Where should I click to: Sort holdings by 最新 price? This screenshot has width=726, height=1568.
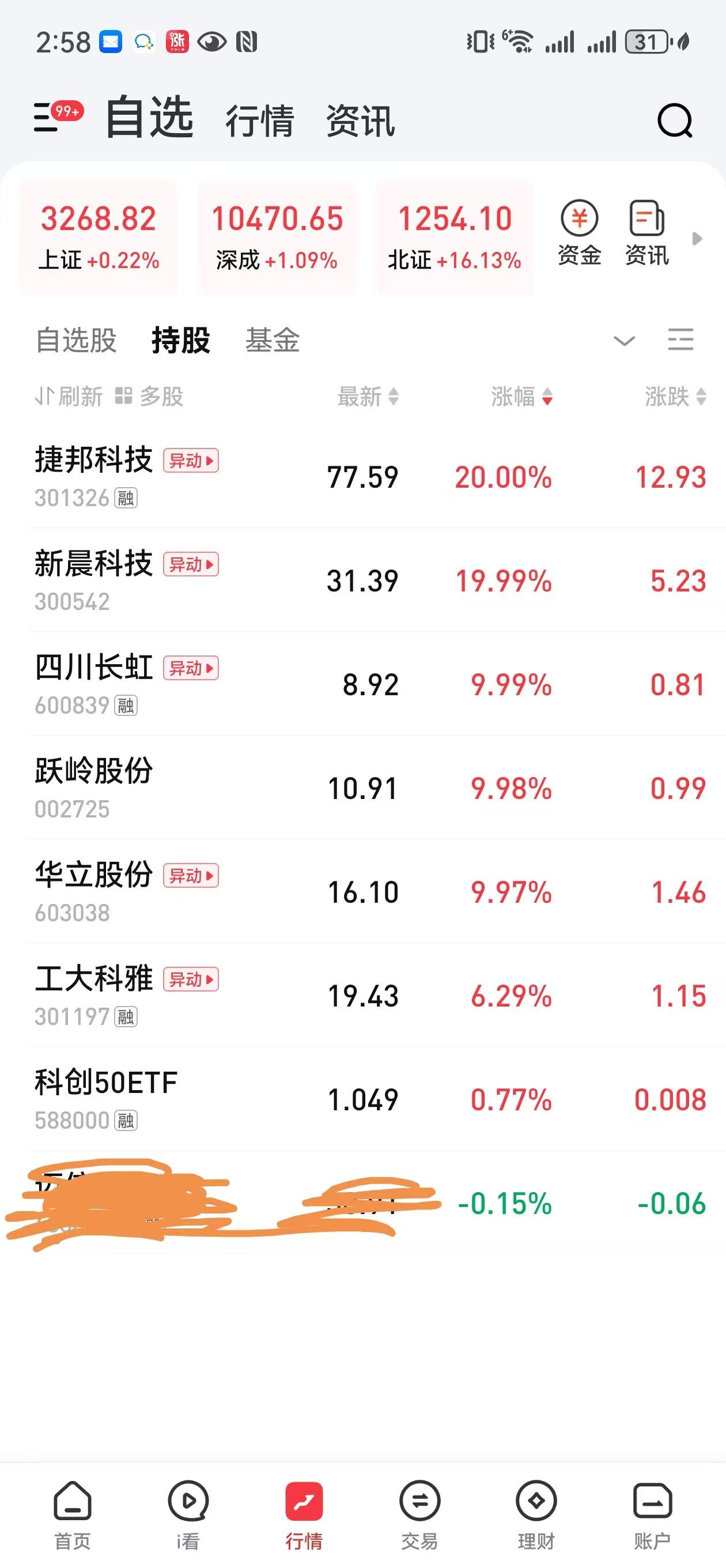coord(368,397)
